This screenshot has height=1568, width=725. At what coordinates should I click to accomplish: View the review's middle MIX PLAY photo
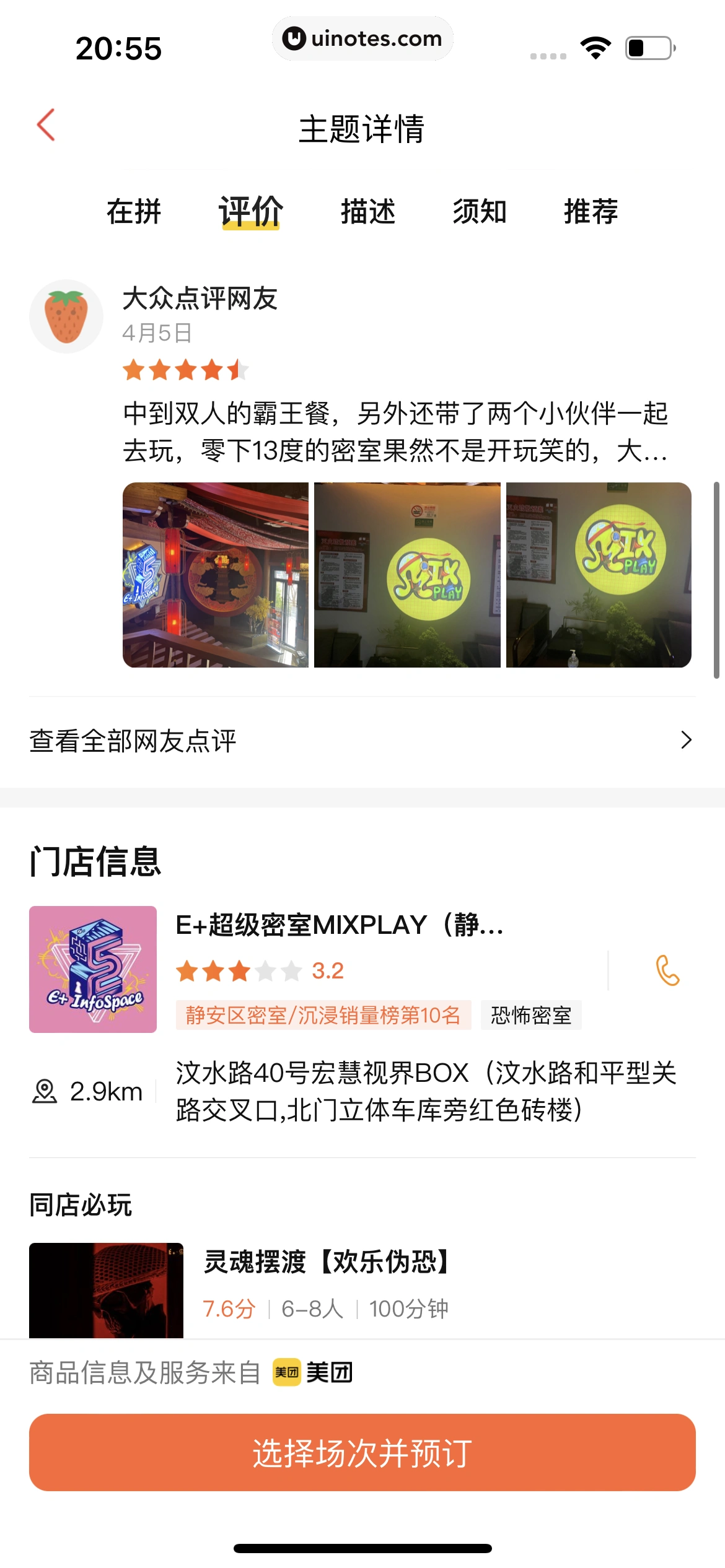click(407, 575)
